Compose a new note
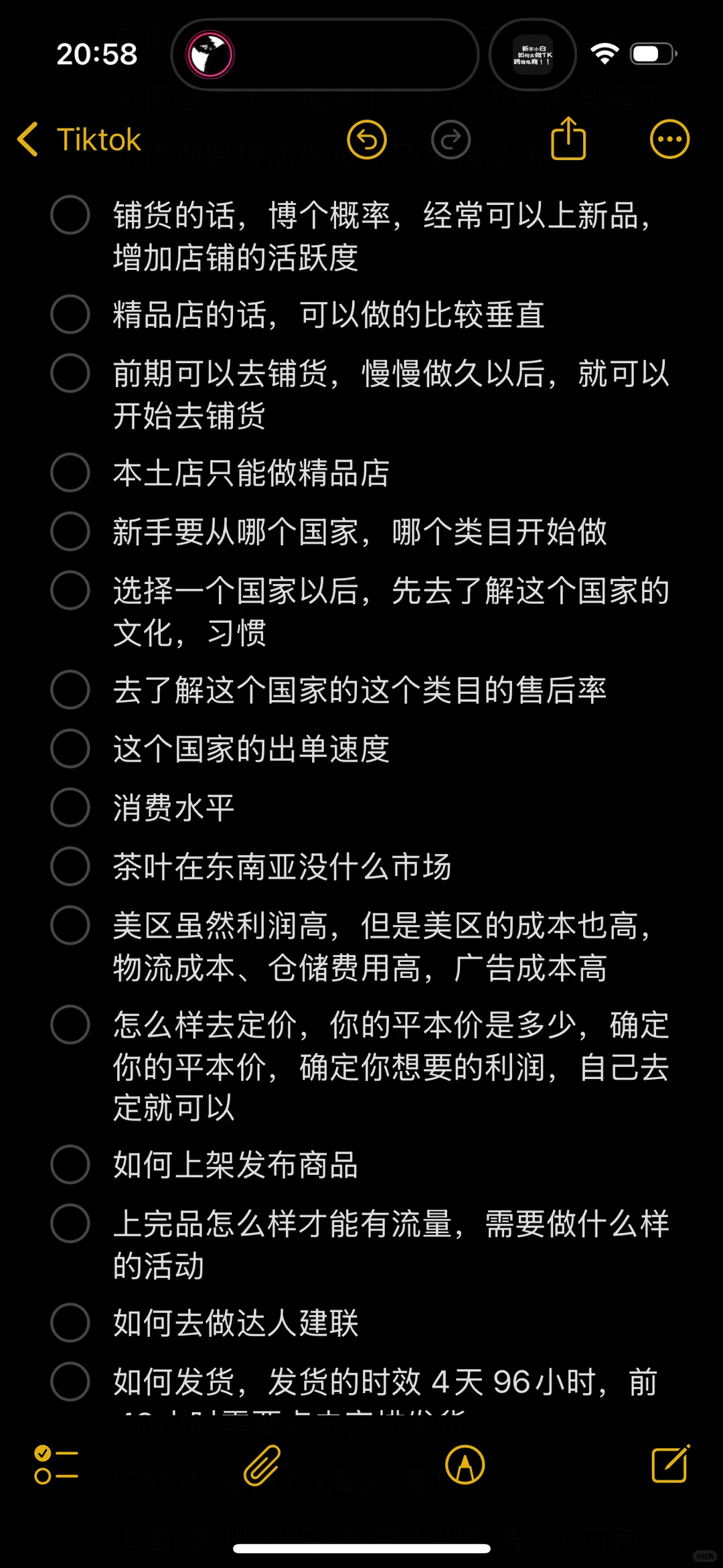 coord(670,1465)
